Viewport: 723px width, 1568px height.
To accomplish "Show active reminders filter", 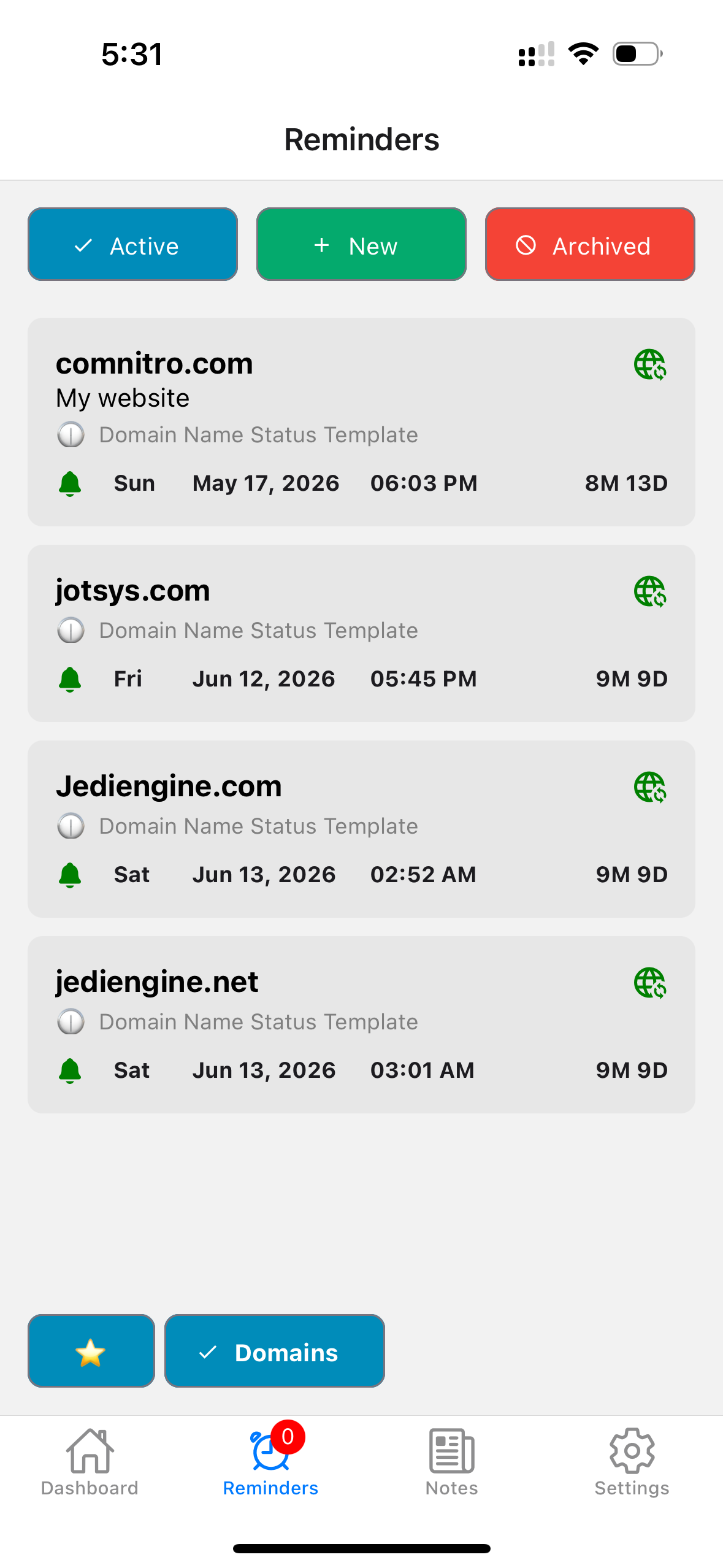I will pyautogui.click(x=132, y=245).
